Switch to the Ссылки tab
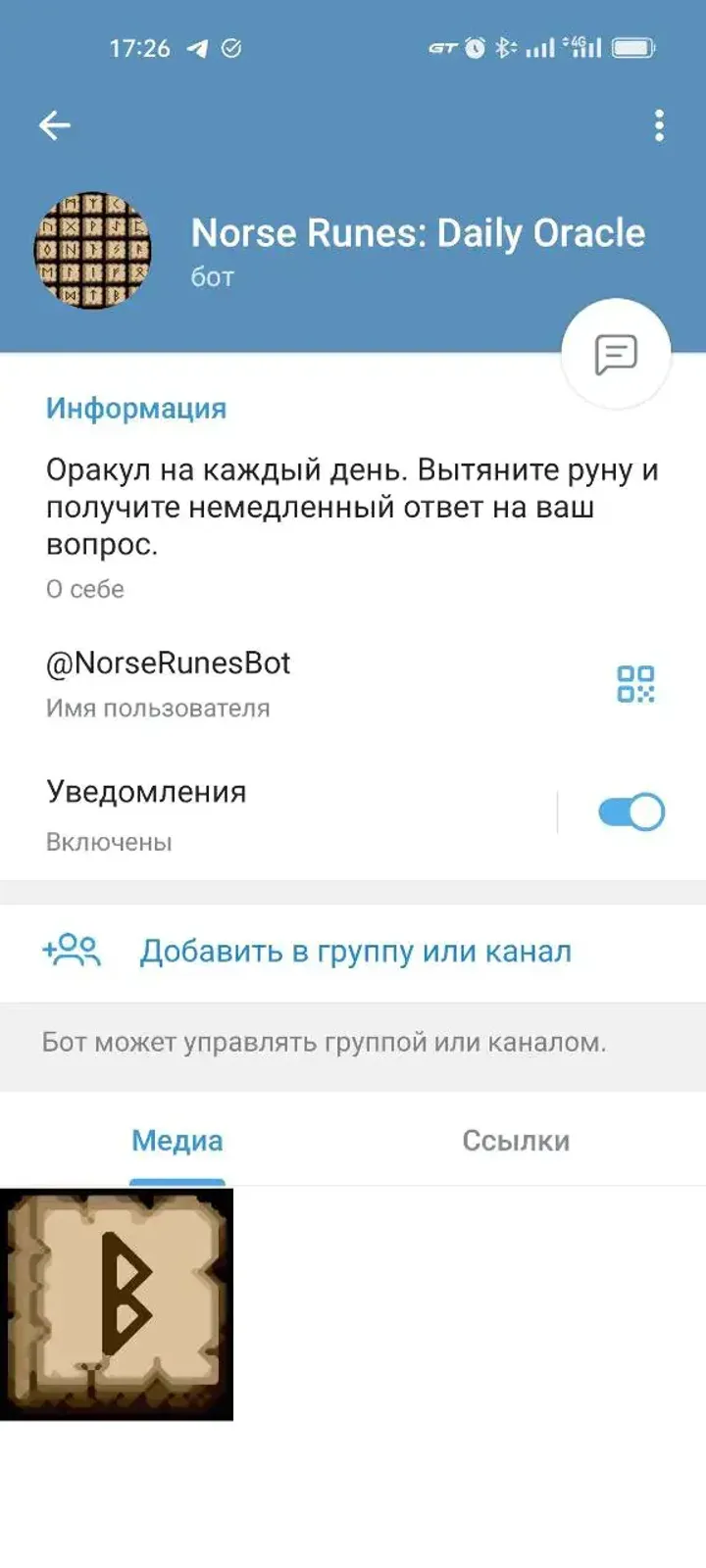The image size is (706, 1568). [517, 1140]
